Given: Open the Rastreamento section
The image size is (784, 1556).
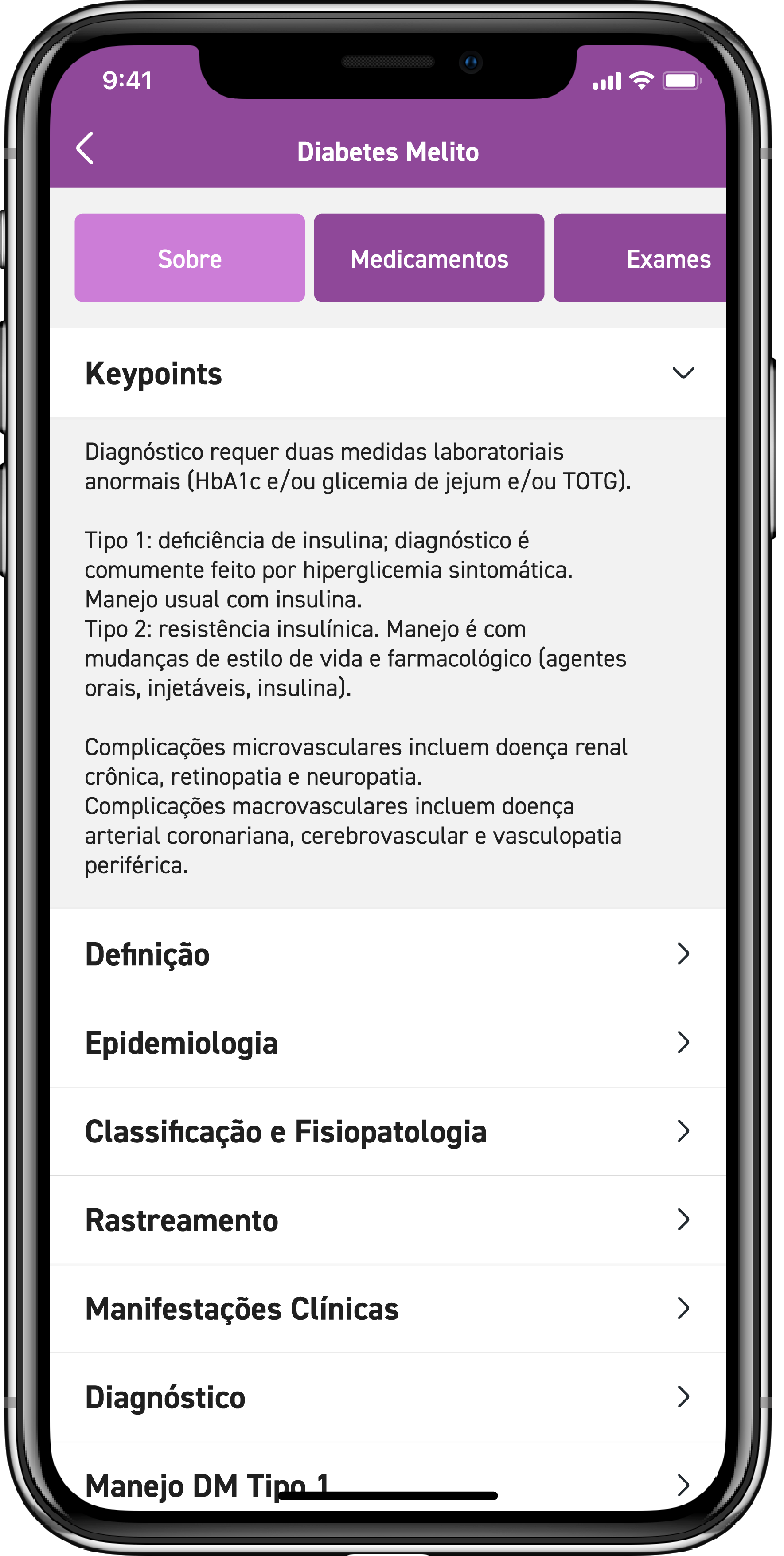Looking at the screenshot, I should (388, 1220).
